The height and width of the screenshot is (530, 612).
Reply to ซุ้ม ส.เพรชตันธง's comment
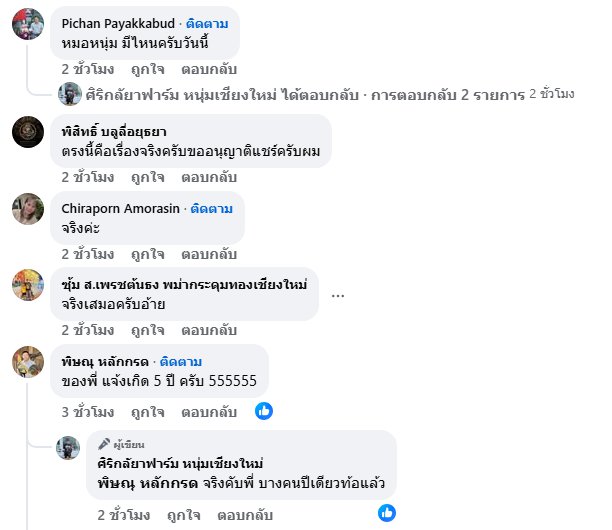click(x=208, y=330)
